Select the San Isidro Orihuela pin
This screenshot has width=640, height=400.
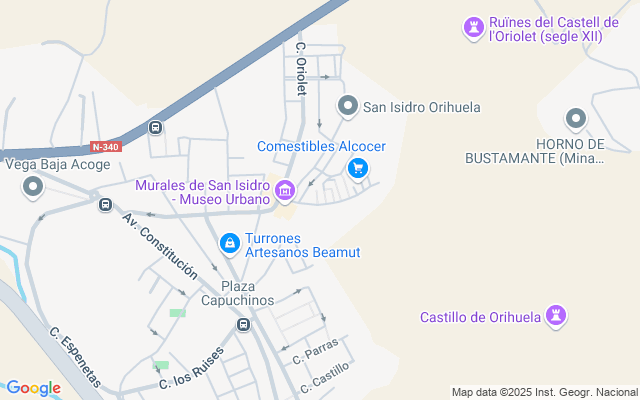click(348, 105)
